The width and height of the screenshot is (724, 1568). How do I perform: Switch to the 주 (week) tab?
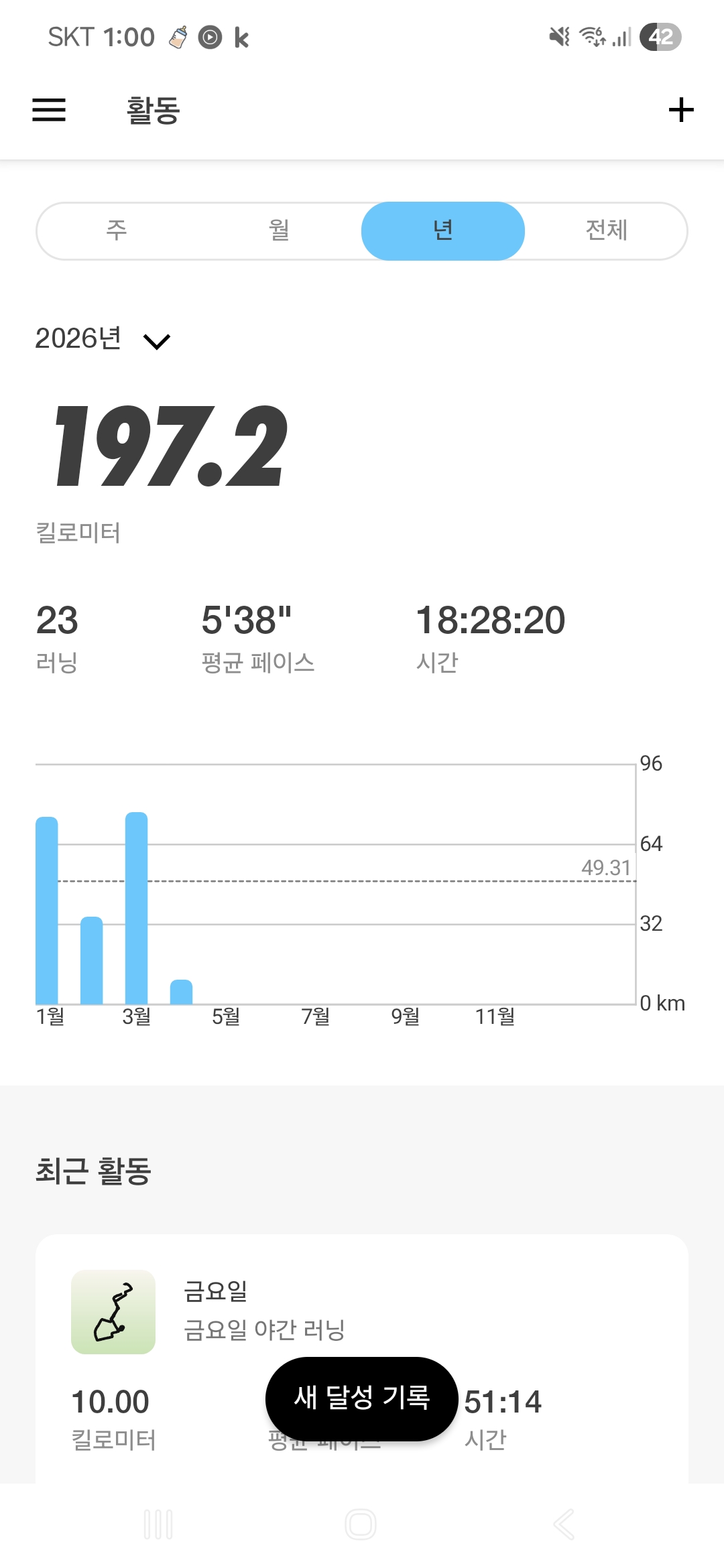coord(117,231)
